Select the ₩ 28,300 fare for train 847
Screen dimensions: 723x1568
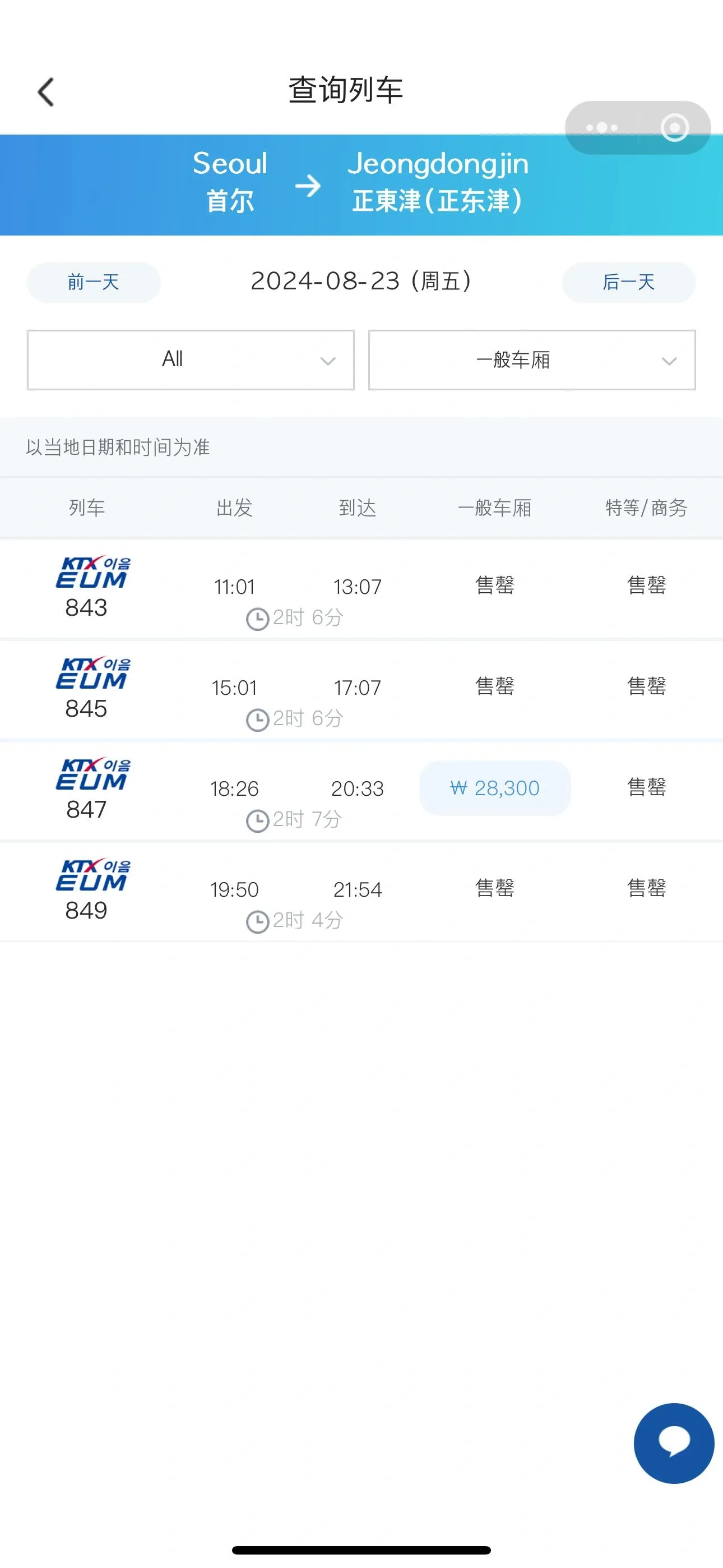pyautogui.click(x=495, y=788)
